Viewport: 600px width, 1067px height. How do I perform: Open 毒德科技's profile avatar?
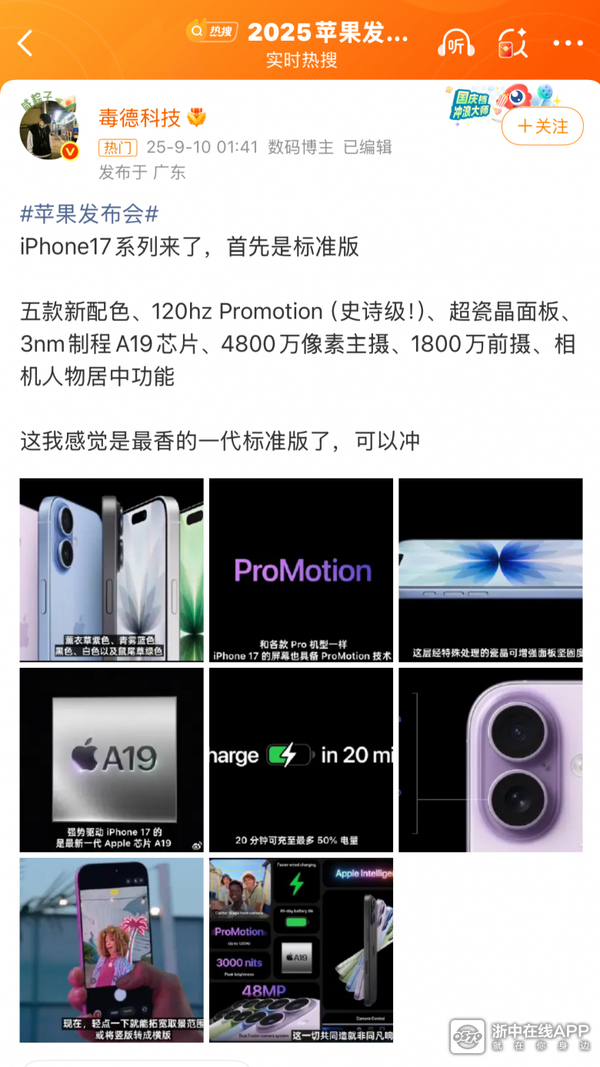pyautogui.click(x=49, y=130)
